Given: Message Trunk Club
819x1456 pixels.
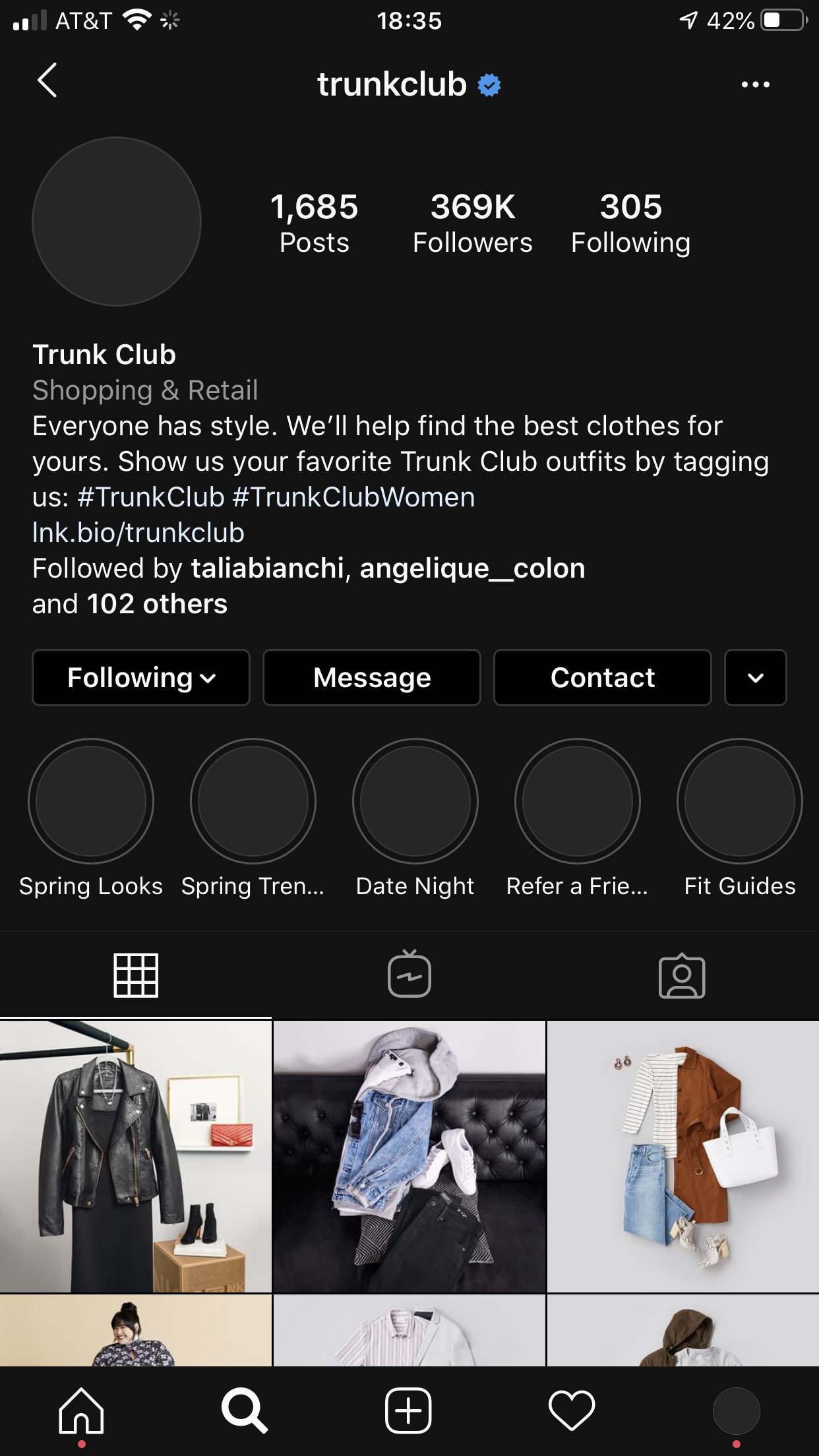Looking at the screenshot, I should (x=372, y=678).
